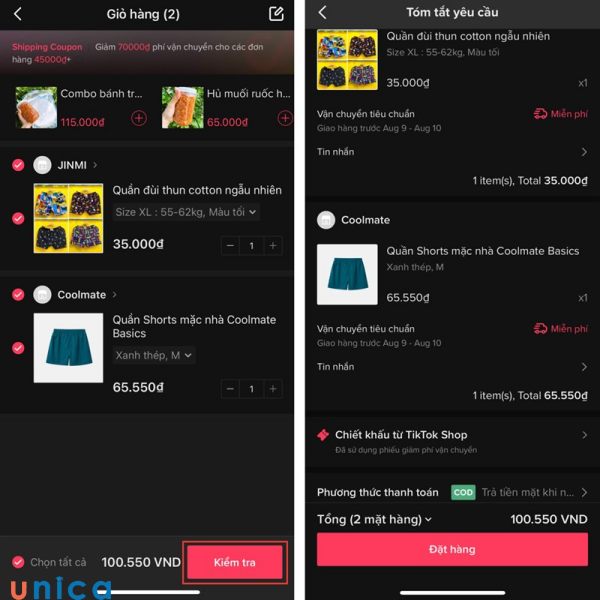Place the order with Đặt hàng

(x=452, y=549)
